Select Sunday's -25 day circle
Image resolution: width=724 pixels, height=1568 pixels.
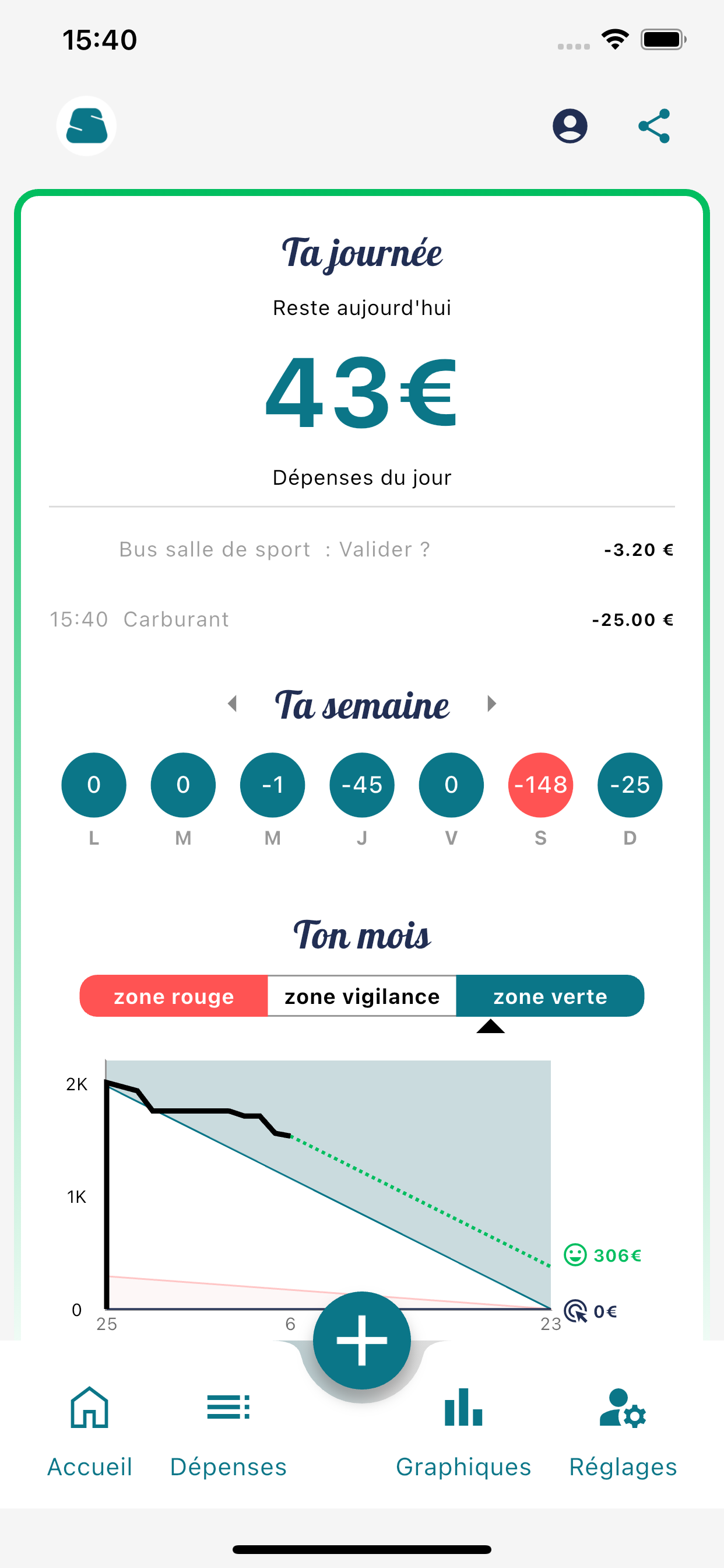tap(630, 785)
